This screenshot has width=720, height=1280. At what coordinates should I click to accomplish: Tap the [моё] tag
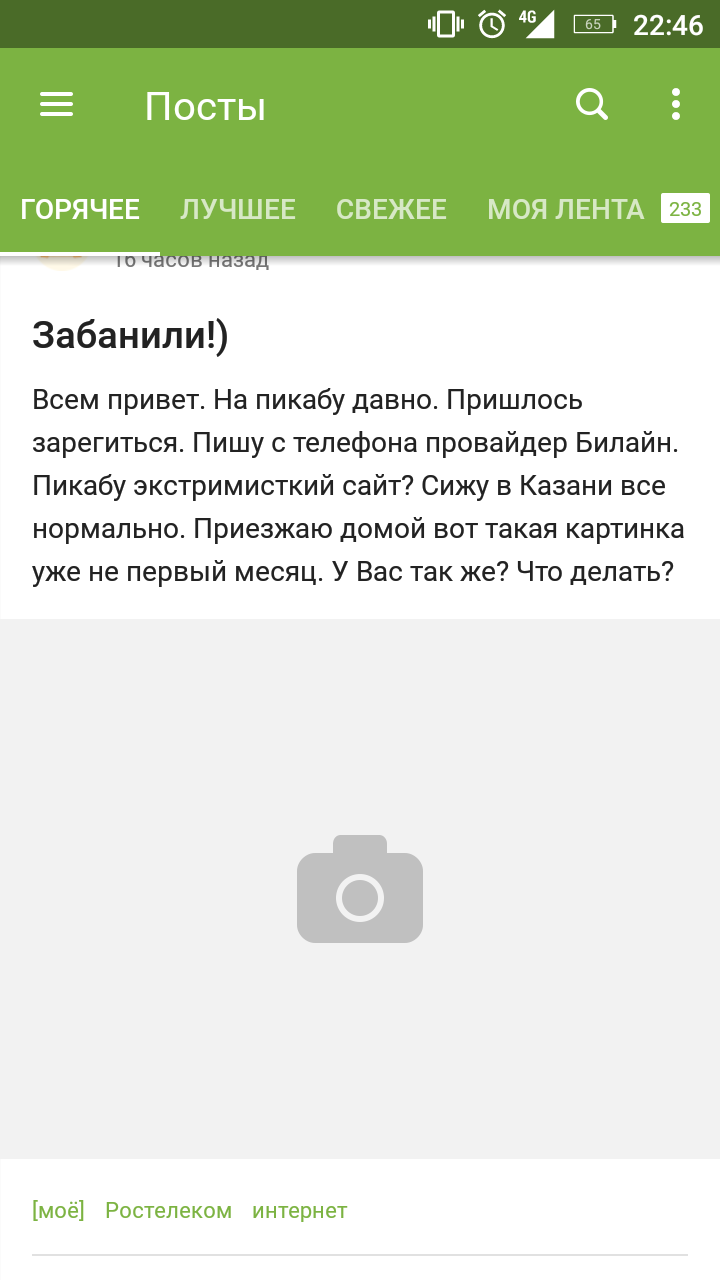click(x=58, y=1211)
